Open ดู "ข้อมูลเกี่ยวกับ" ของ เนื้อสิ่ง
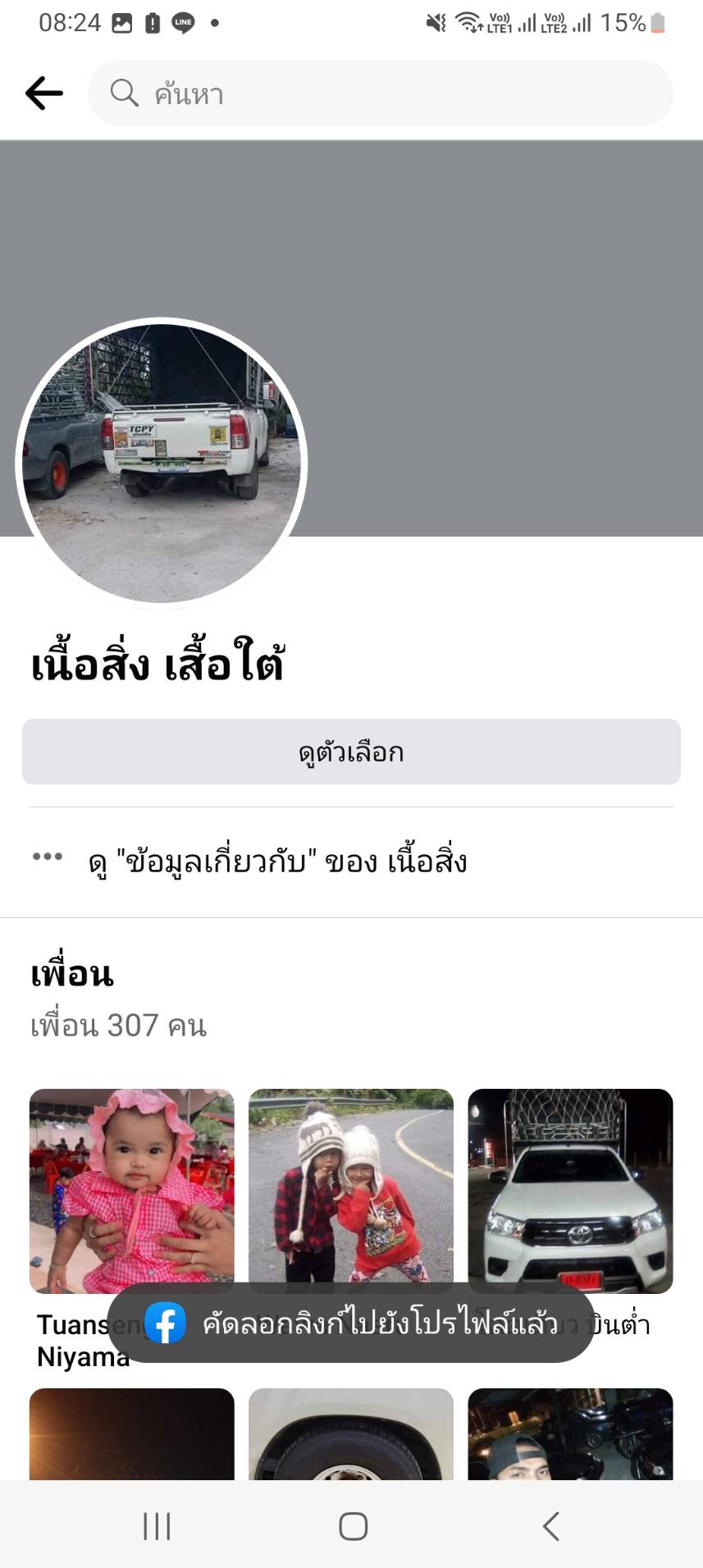This screenshot has width=703, height=1568. tap(277, 862)
